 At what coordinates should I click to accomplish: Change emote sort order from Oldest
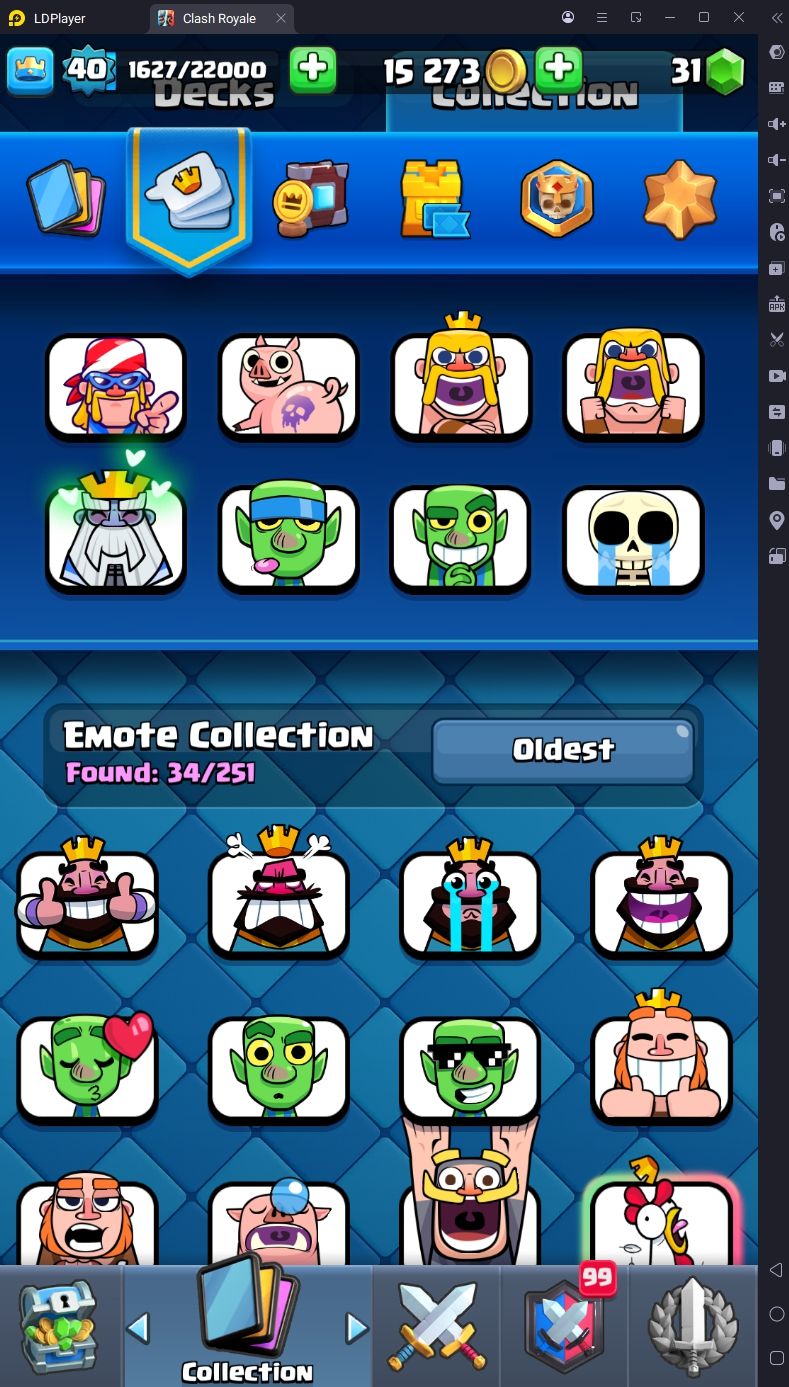tap(563, 750)
